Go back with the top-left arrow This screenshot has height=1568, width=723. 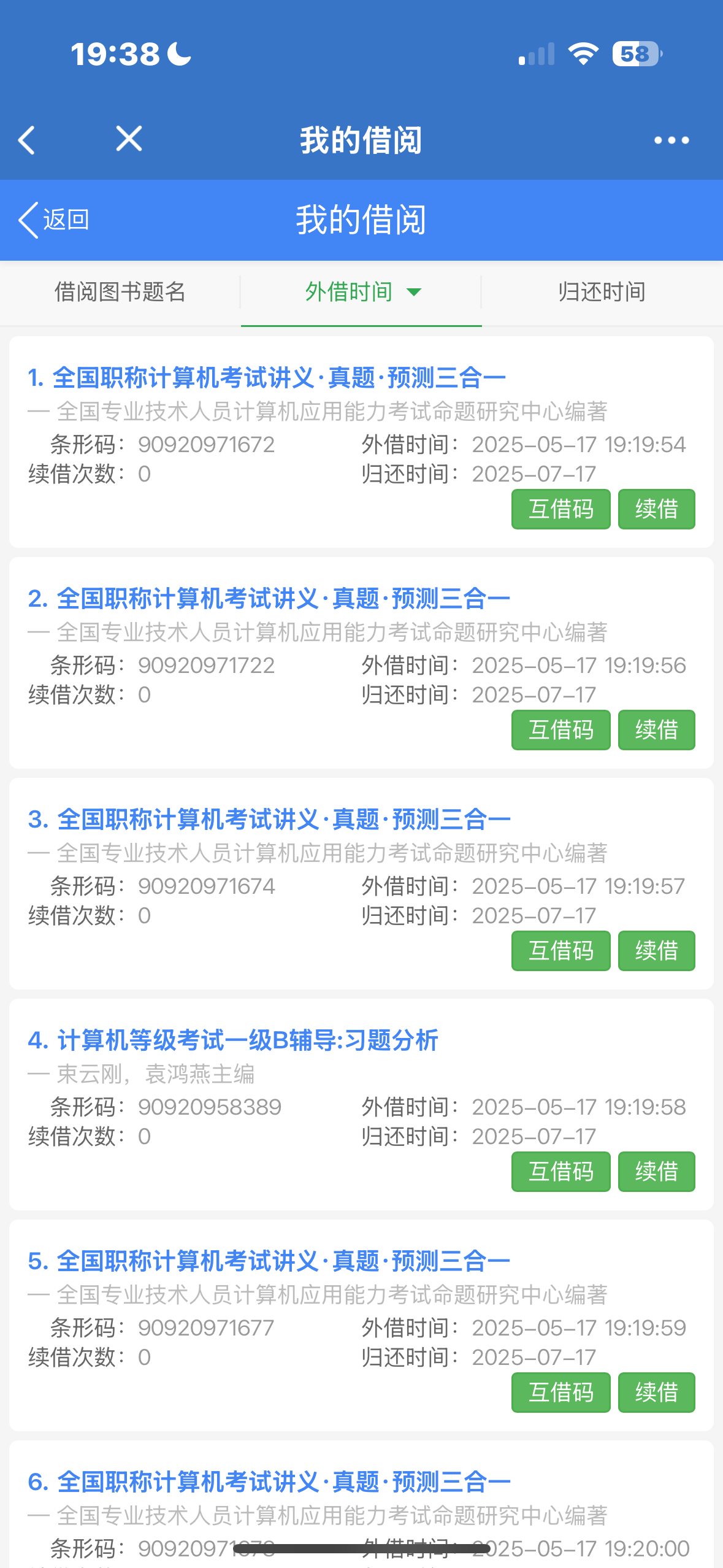[x=27, y=140]
